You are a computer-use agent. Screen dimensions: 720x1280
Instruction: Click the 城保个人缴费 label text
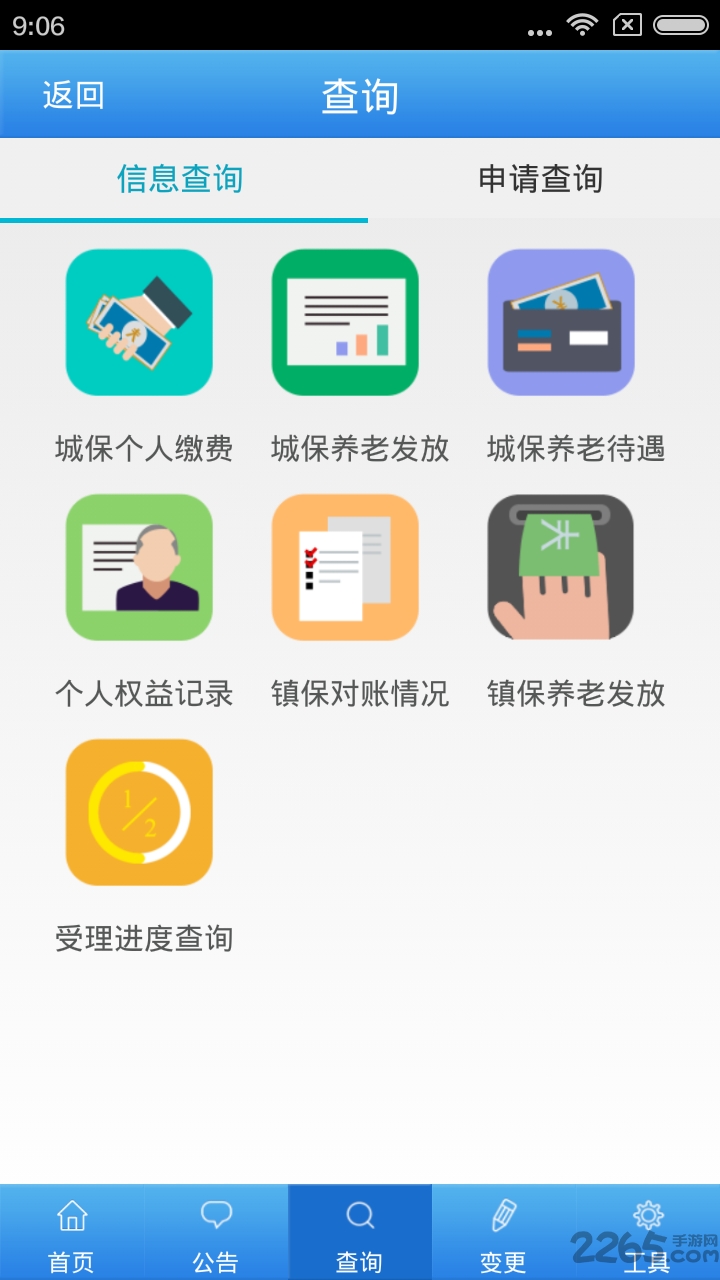[x=145, y=449]
